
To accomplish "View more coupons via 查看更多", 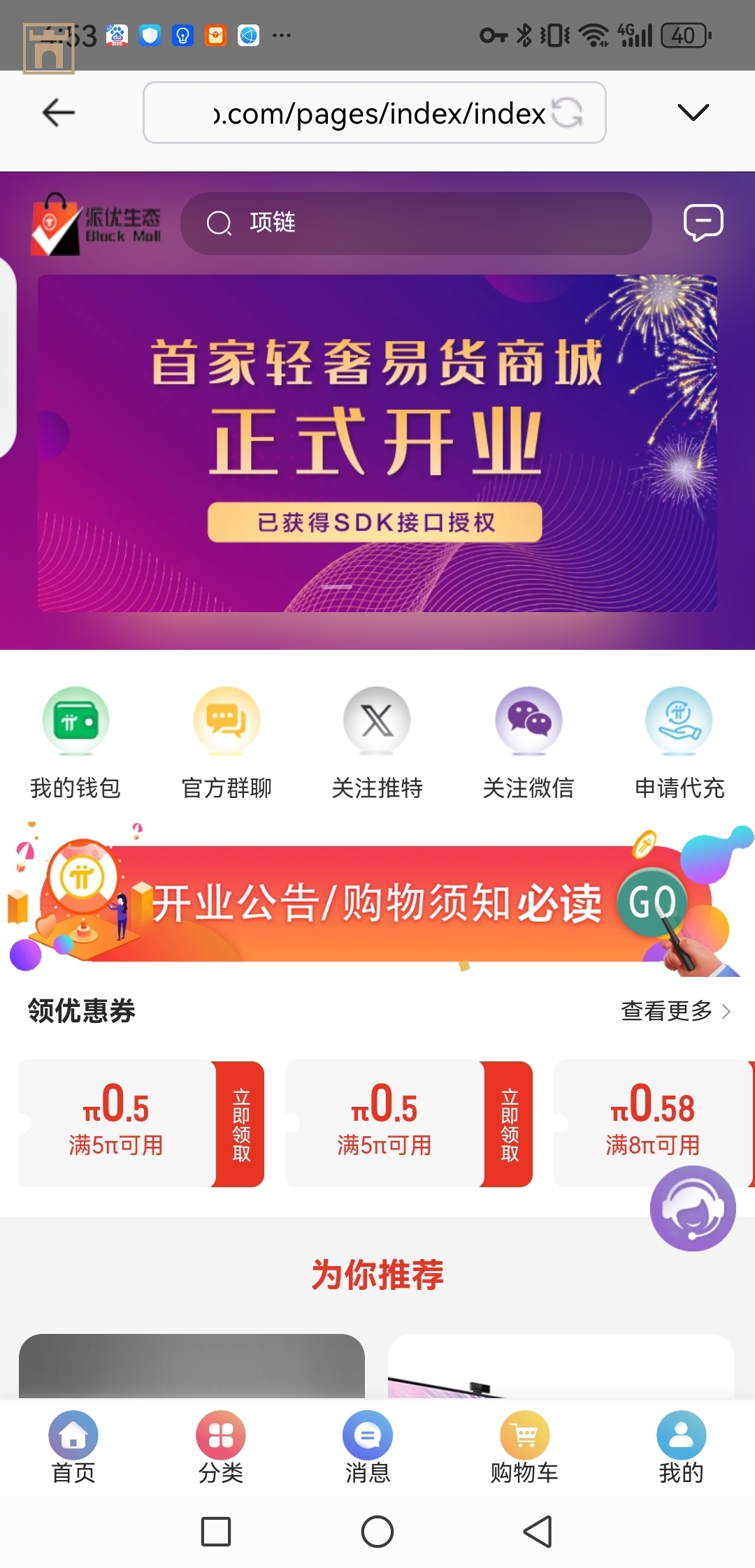I will click(675, 1010).
